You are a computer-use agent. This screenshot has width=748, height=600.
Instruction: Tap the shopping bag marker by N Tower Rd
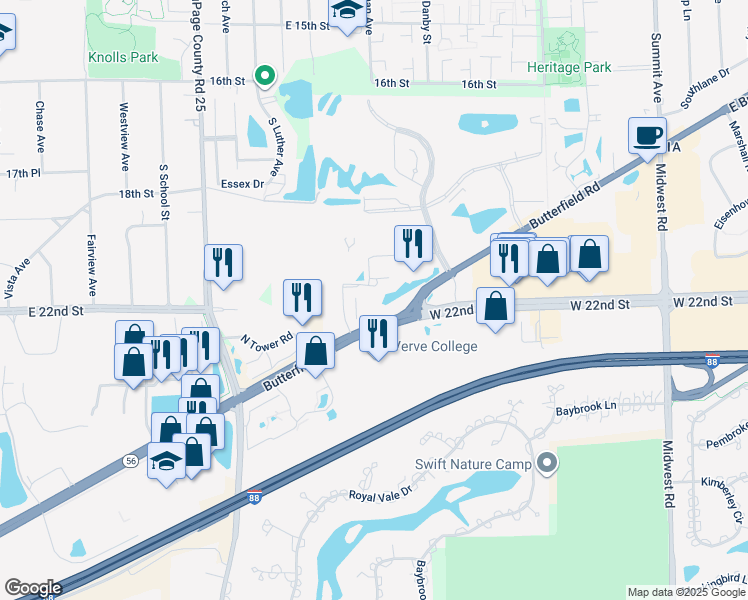pyautogui.click(x=315, y=351)
